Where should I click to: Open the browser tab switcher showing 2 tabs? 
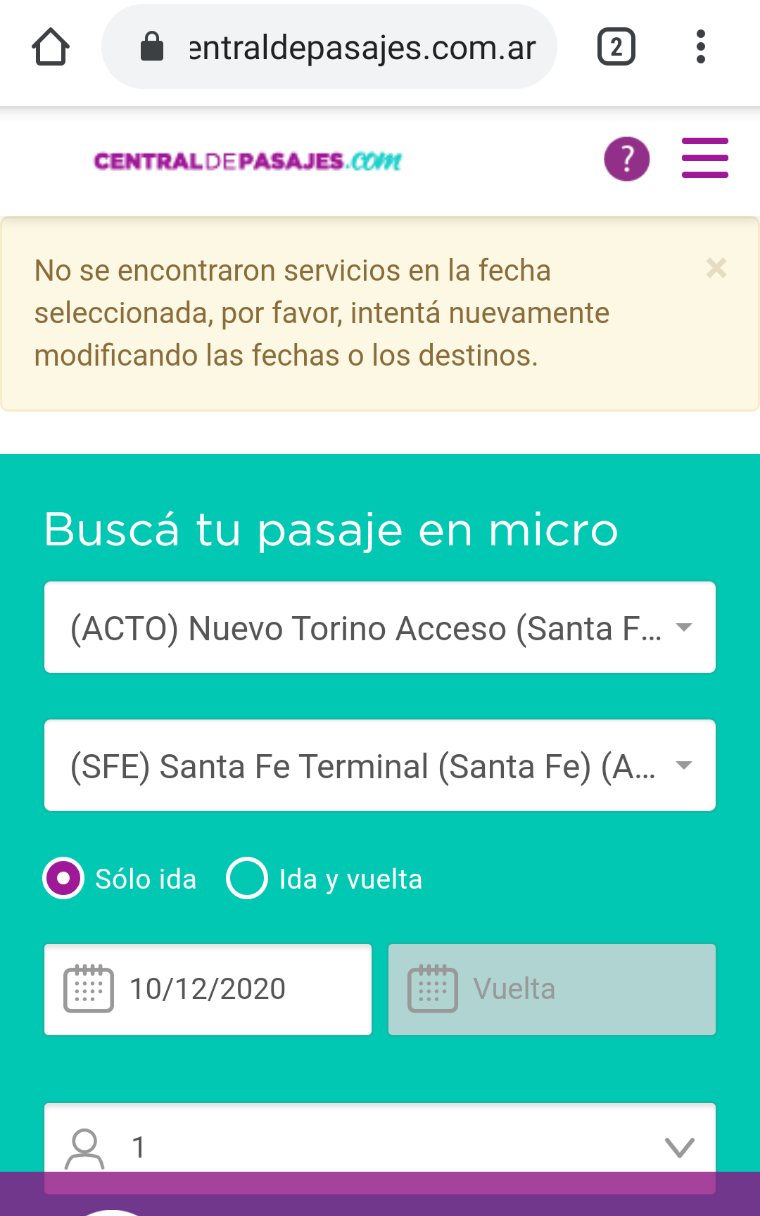[616, 46]
